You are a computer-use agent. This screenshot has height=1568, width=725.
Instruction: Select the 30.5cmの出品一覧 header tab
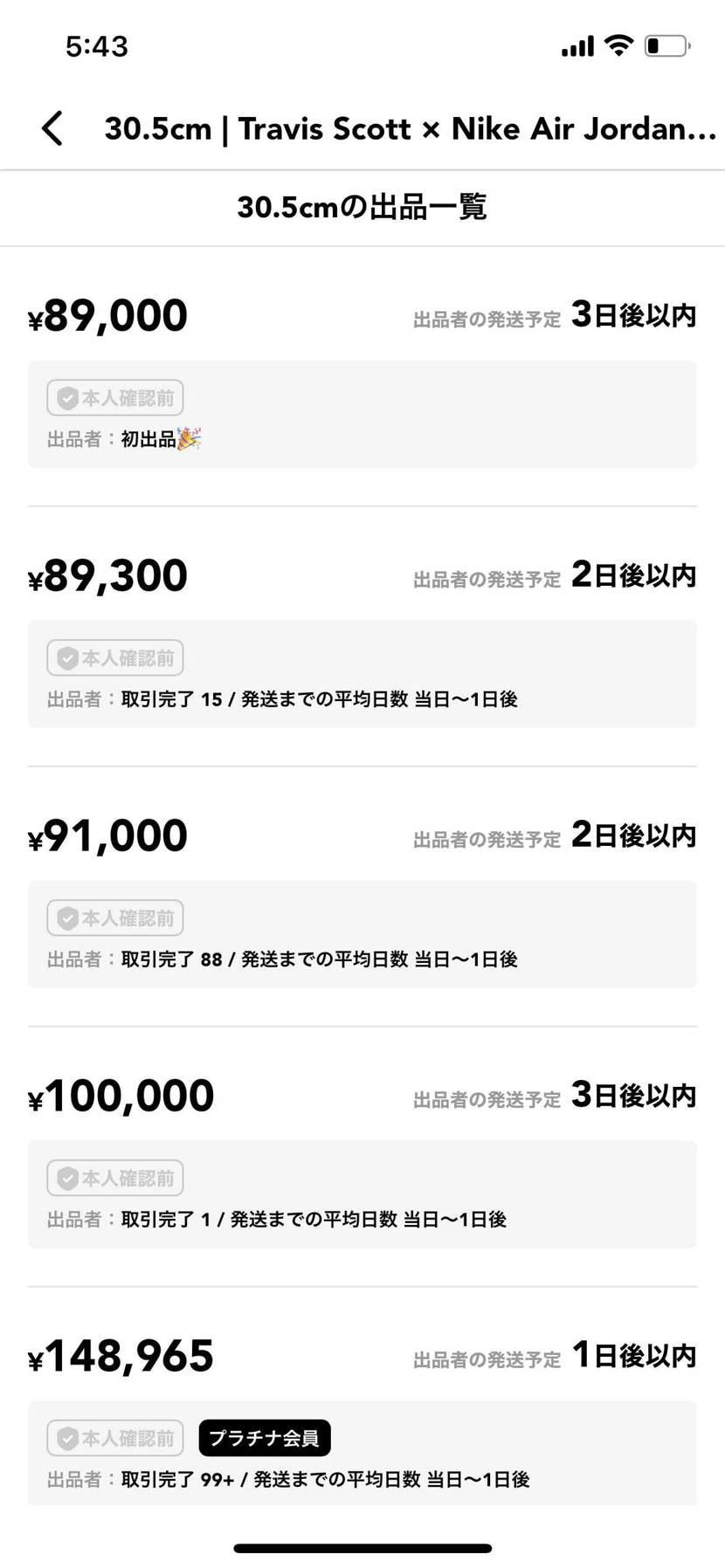pyautogui.click(x=362, y=207)
